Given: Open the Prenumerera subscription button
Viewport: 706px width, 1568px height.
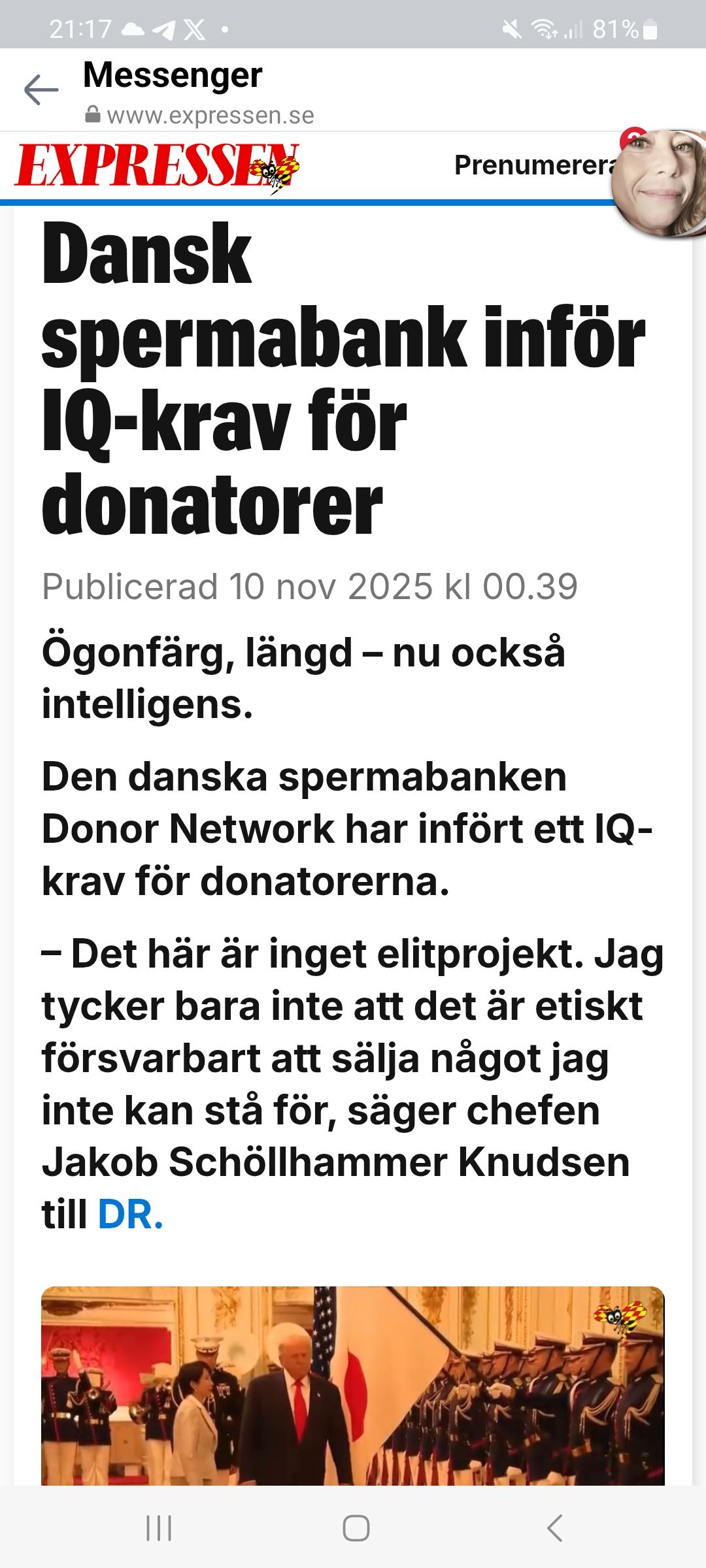Looking at the screenshot, I should click(535, 165).
